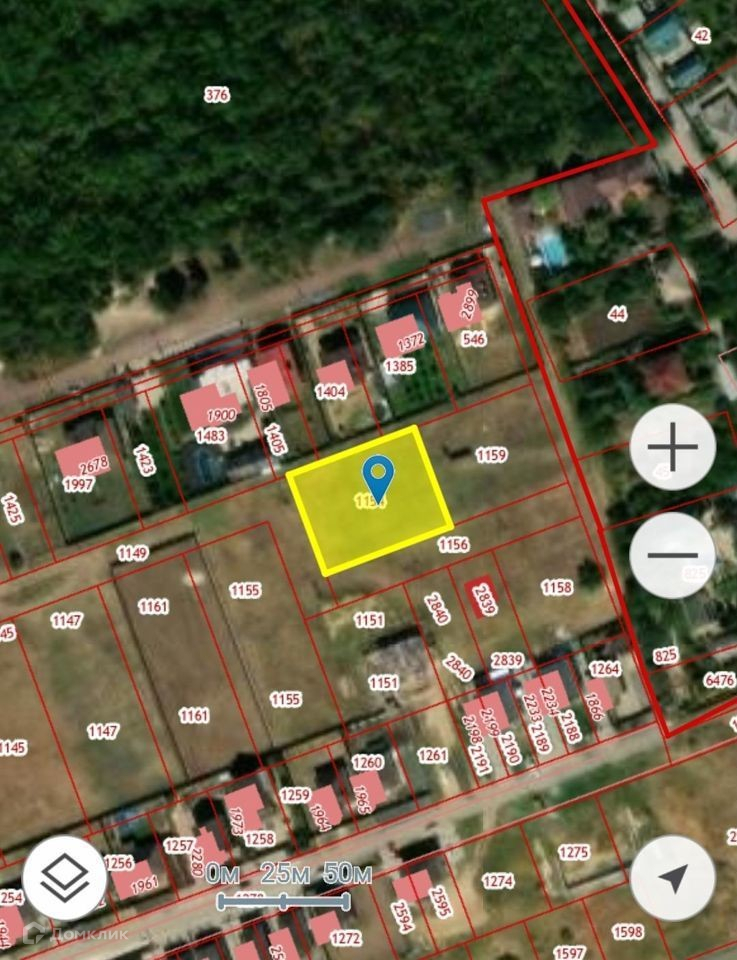Image resolution: width=737 pixels, height=960 pixels.
Task: Zoom out of the cadastral map
Action: pyautogui.click(x=673, y=555)
